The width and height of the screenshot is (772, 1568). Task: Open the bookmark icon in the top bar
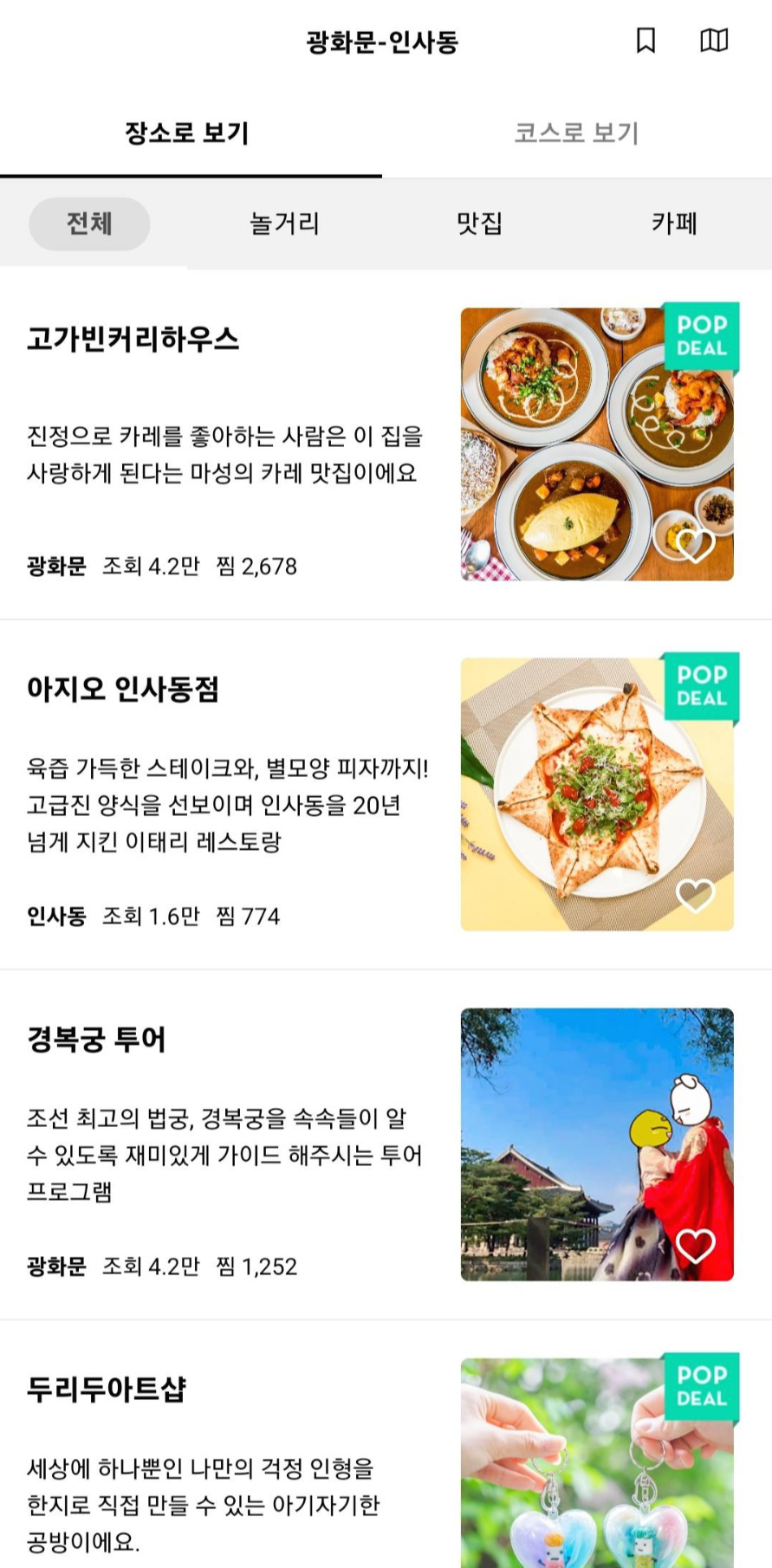pos(645,39)
